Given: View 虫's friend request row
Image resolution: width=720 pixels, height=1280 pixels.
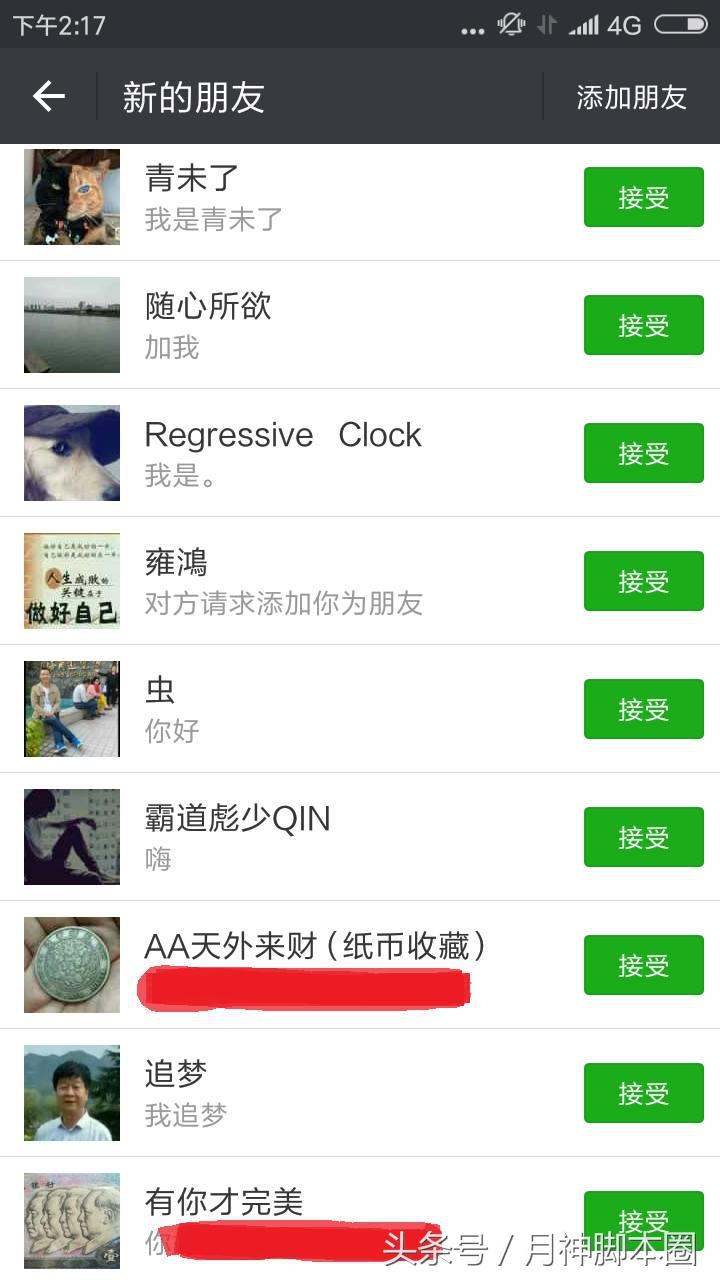Looking at the screenshot, I should pos(300,709).
